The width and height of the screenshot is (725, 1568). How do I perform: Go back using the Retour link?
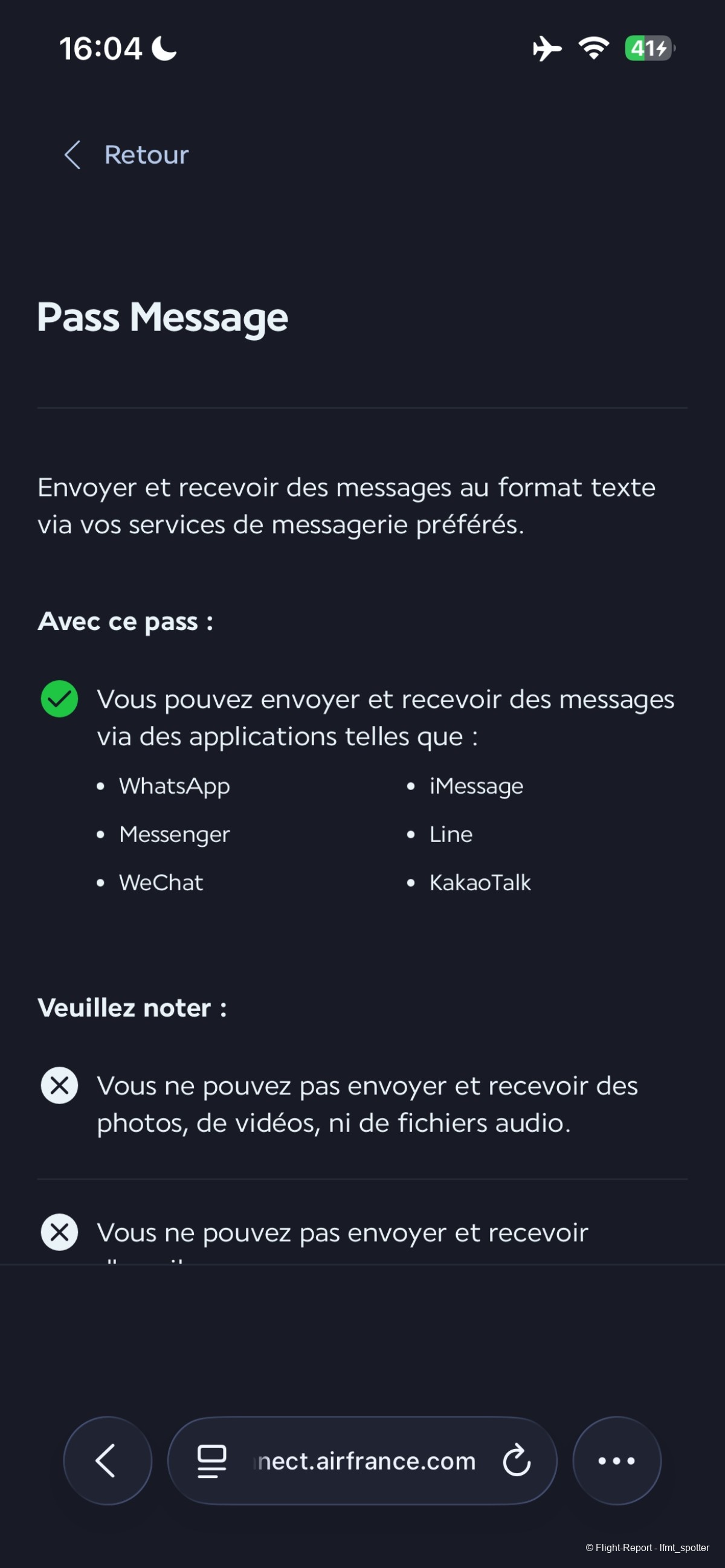click(127, 155)
